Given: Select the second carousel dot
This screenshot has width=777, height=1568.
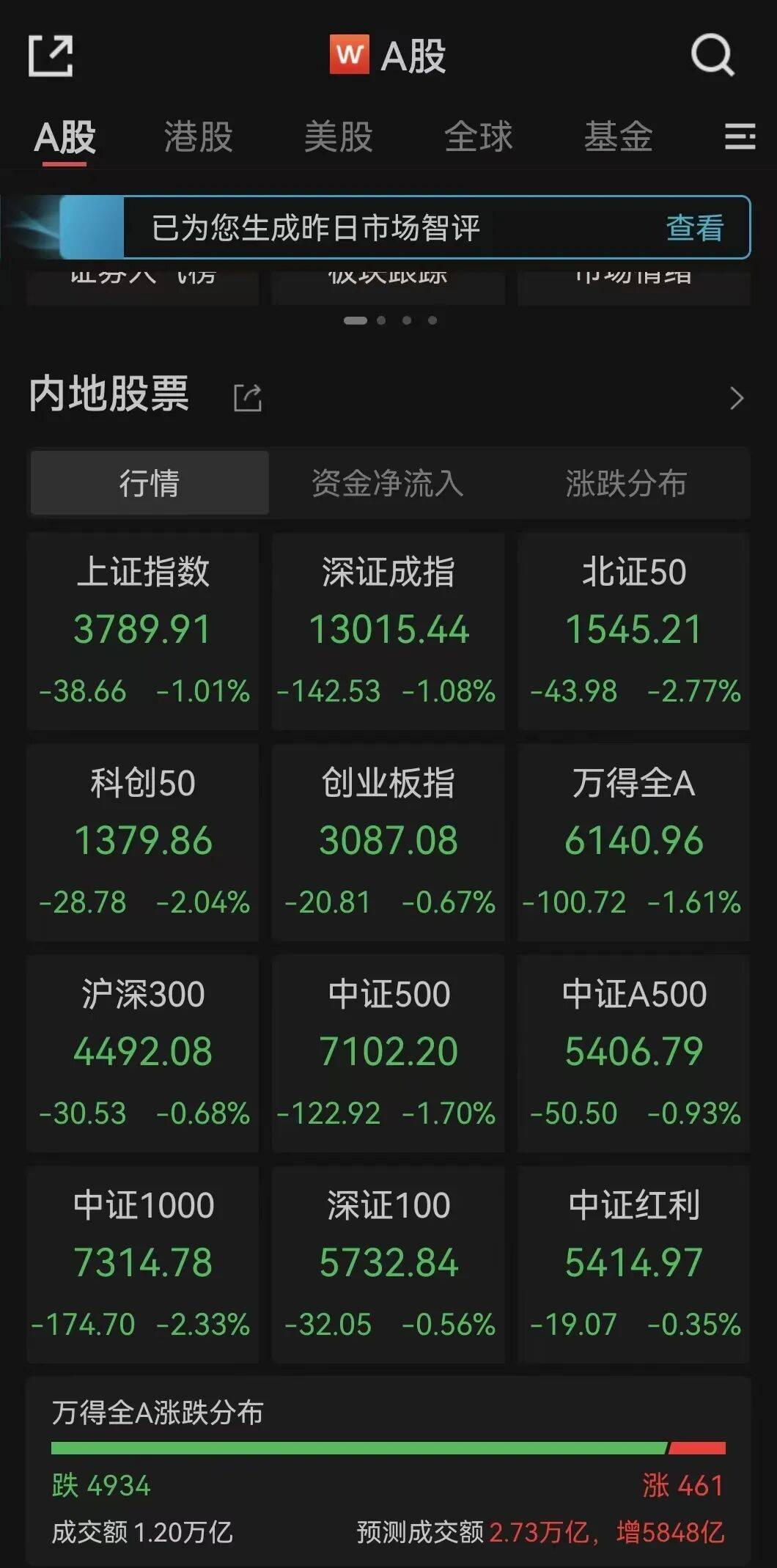Looking at the screenshot, I should pyautogui.click(x=381, y=320).
